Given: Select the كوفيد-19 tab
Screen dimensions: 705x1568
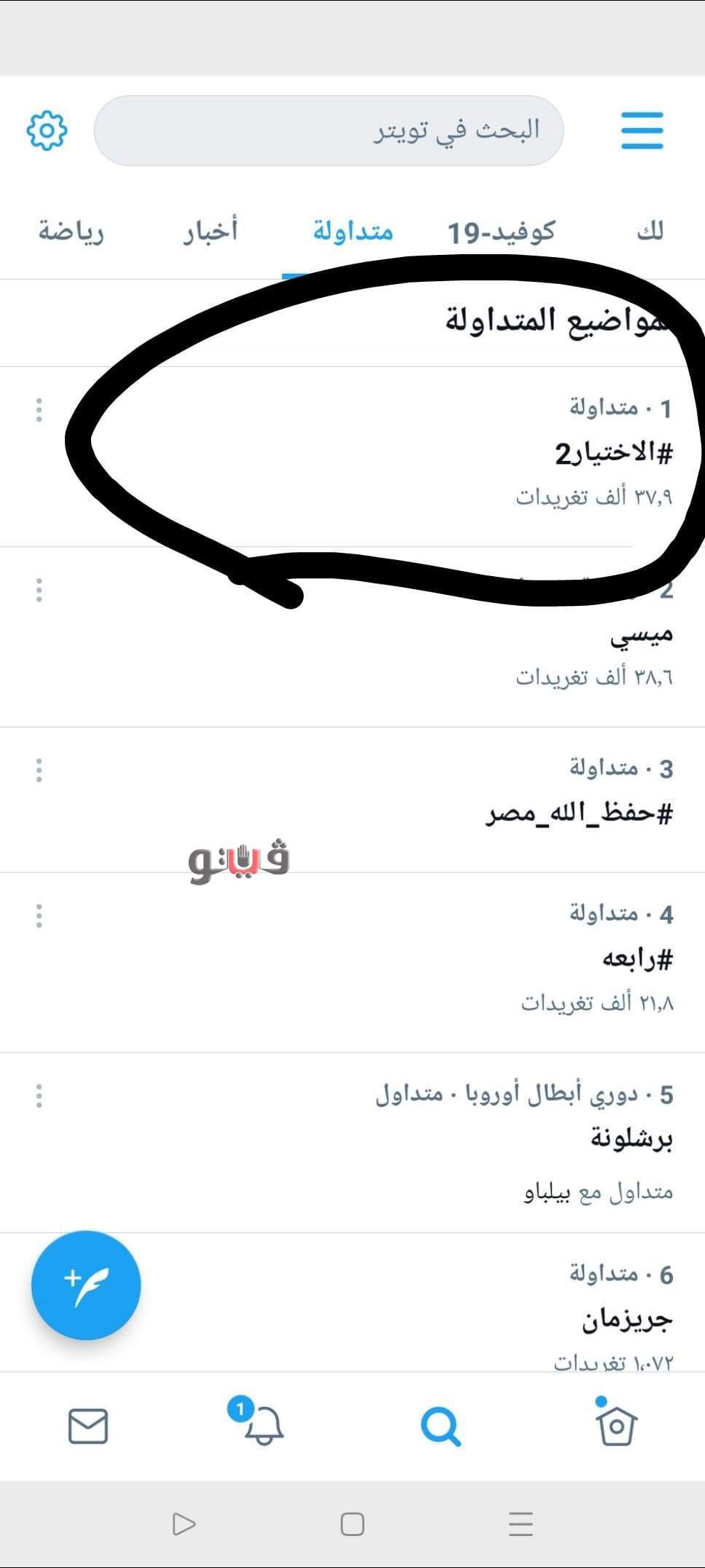Looking at the screenshot, I should (x=501, y=232).
